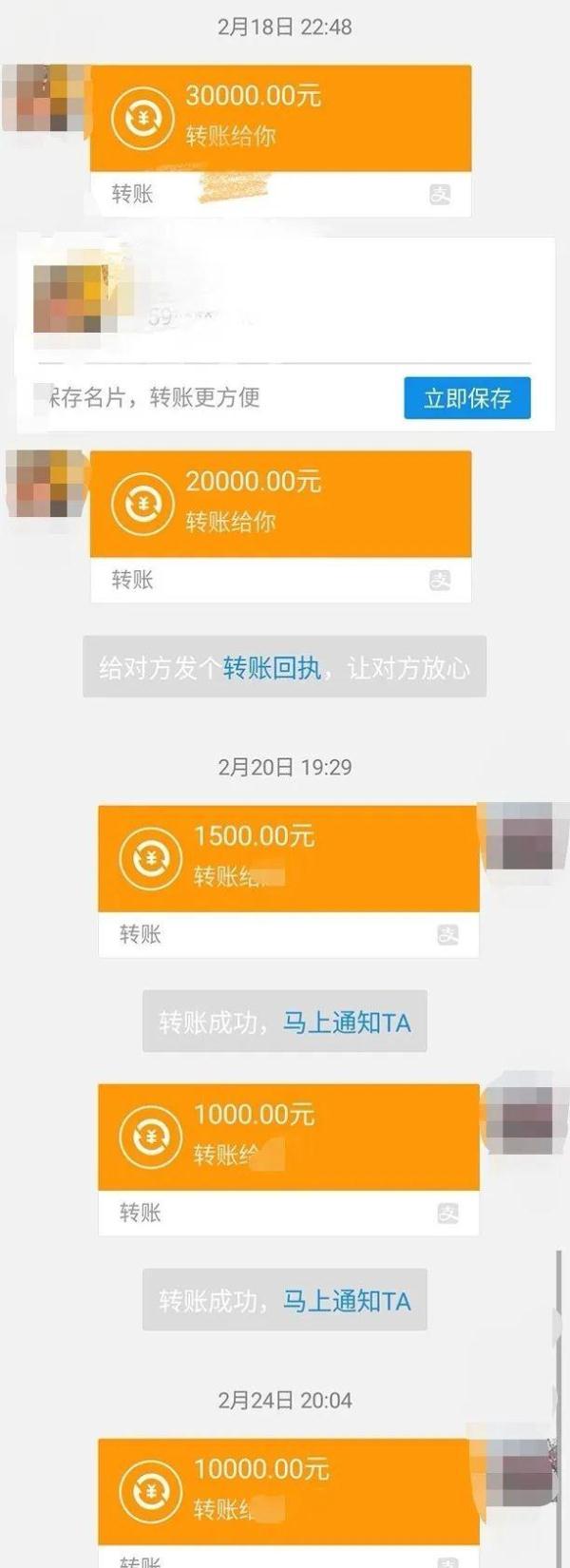The height and width of the screenshot is (1568, 570).
Task: View the 1000.00元 transfer details
Action: point(288,1138)
